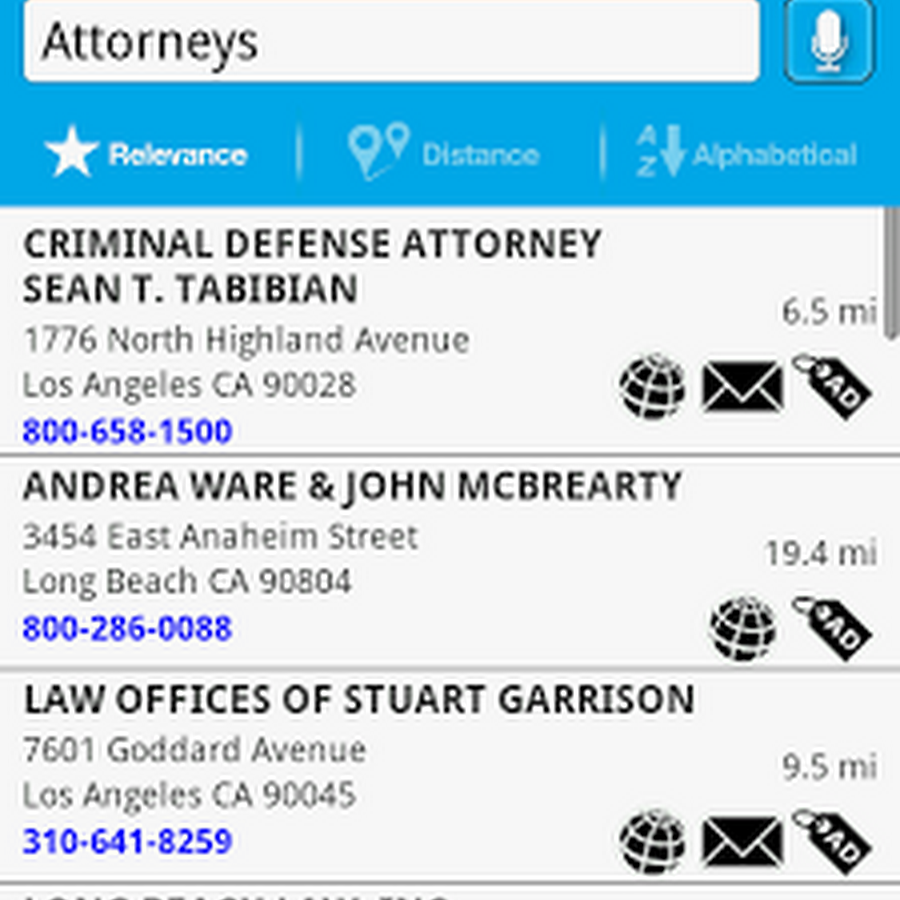
Task: View ad tag for Sean T. Tabibian
Action: click(832, 386)
